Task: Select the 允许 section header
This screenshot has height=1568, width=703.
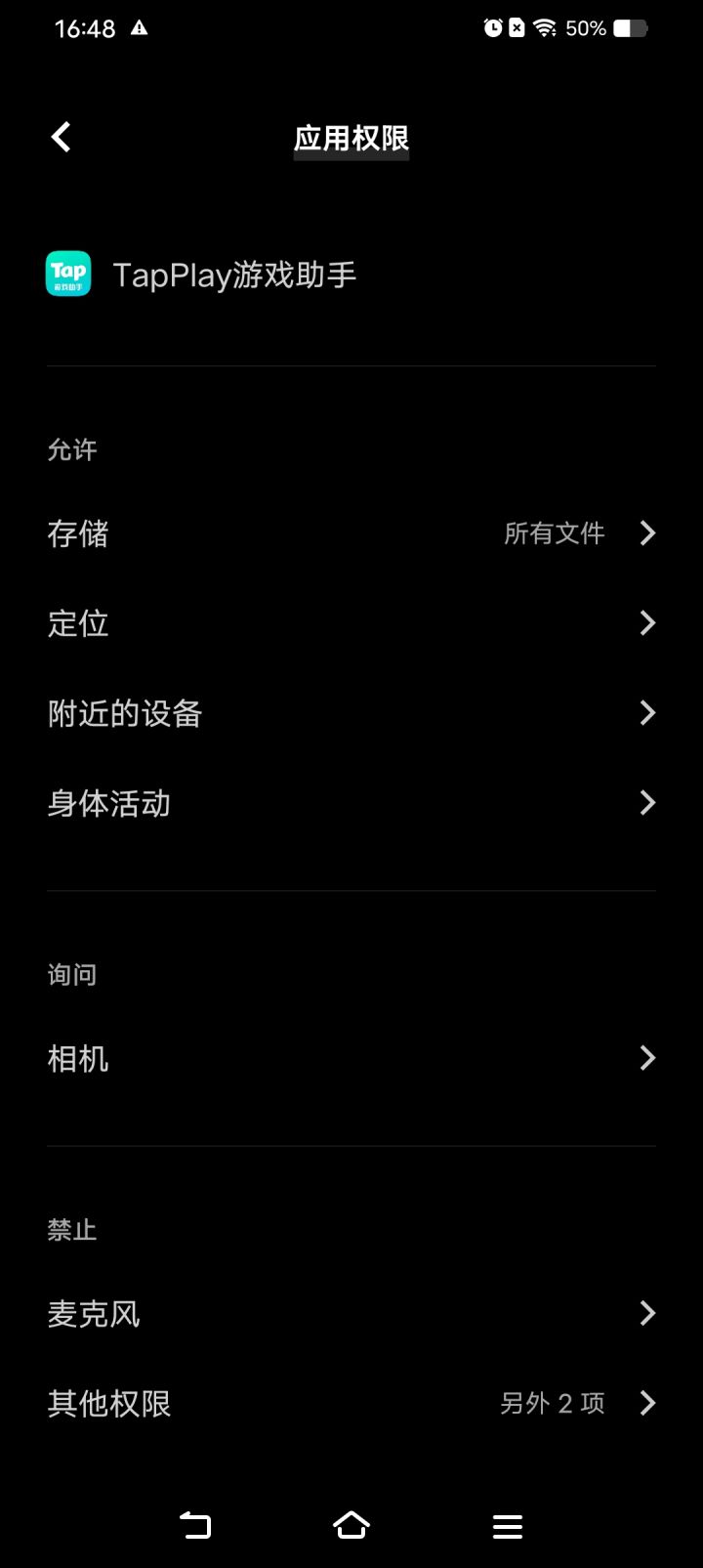Action: click(x=71, y=449)
